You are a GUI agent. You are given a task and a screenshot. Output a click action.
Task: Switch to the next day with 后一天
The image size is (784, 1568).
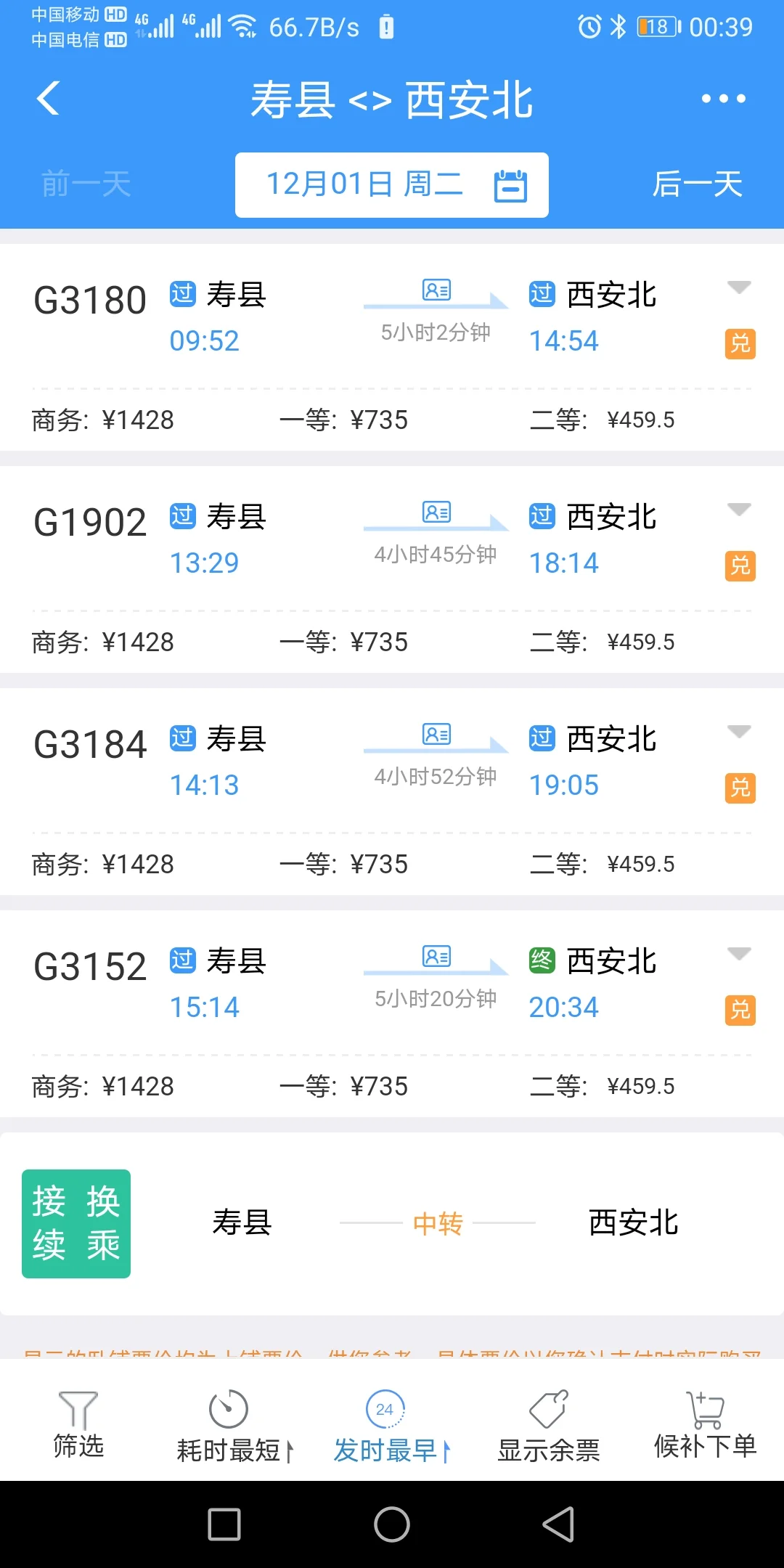point(696,184)
